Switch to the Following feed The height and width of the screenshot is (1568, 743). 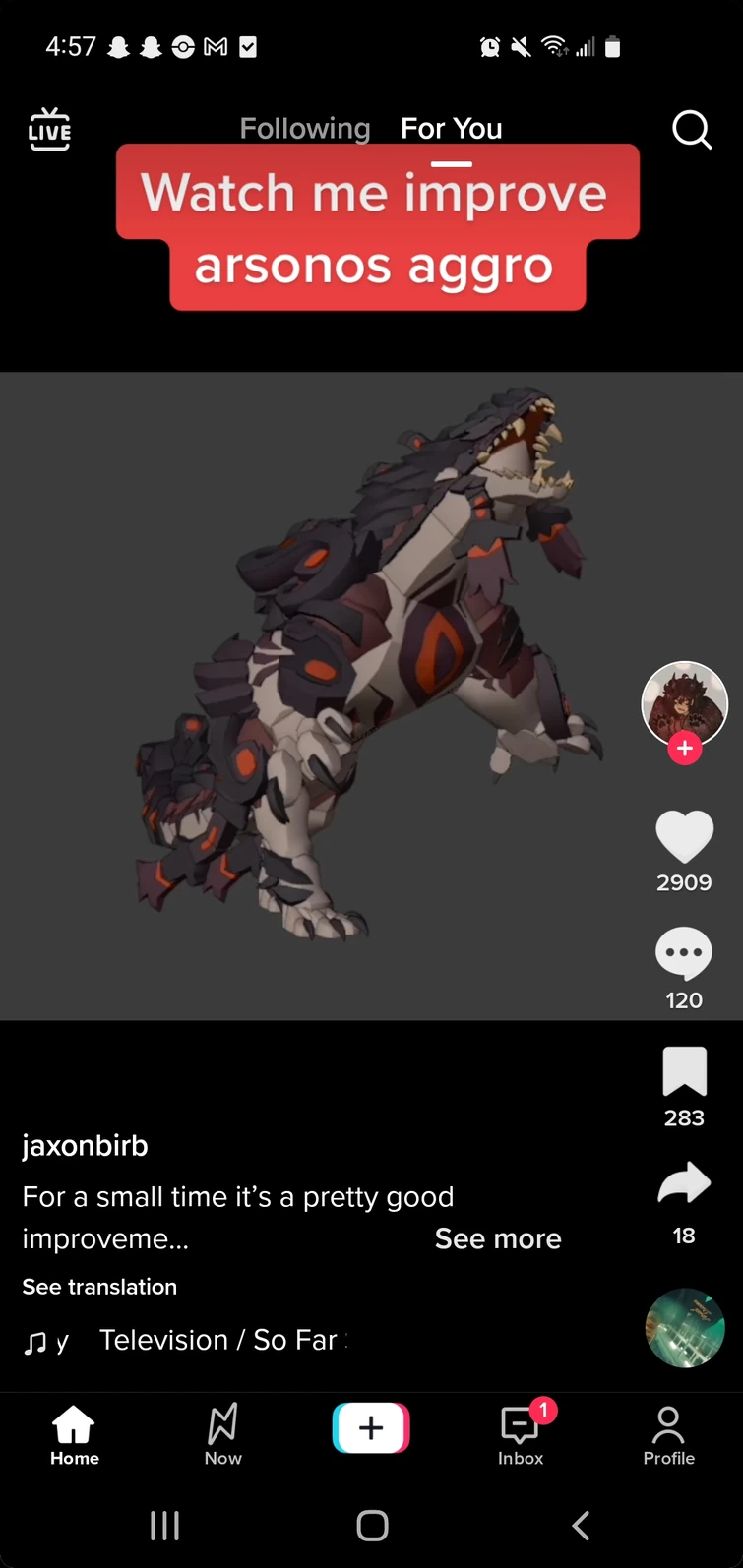(x=304, y=129)
